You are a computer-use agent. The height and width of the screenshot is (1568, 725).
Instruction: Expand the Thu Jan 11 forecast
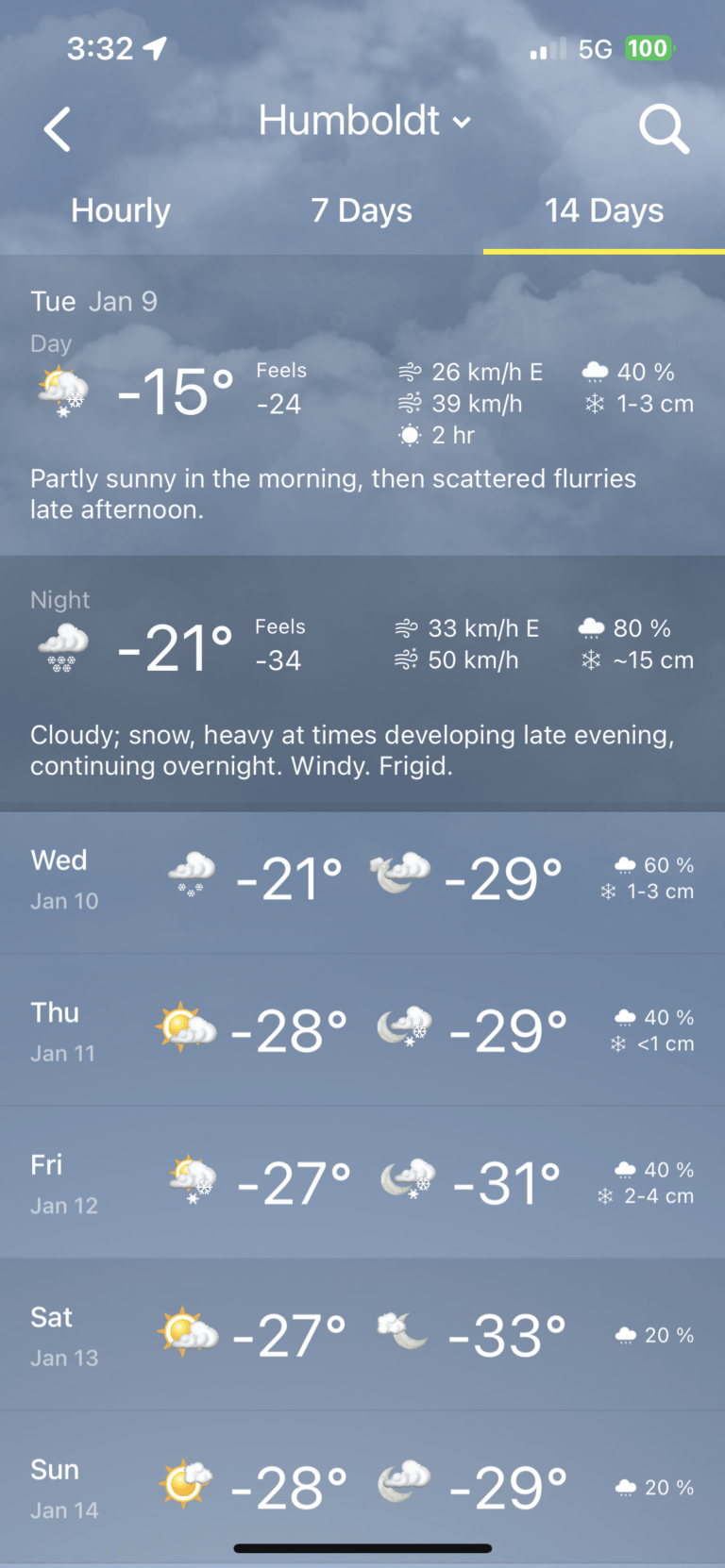(x=362, y=1030)
